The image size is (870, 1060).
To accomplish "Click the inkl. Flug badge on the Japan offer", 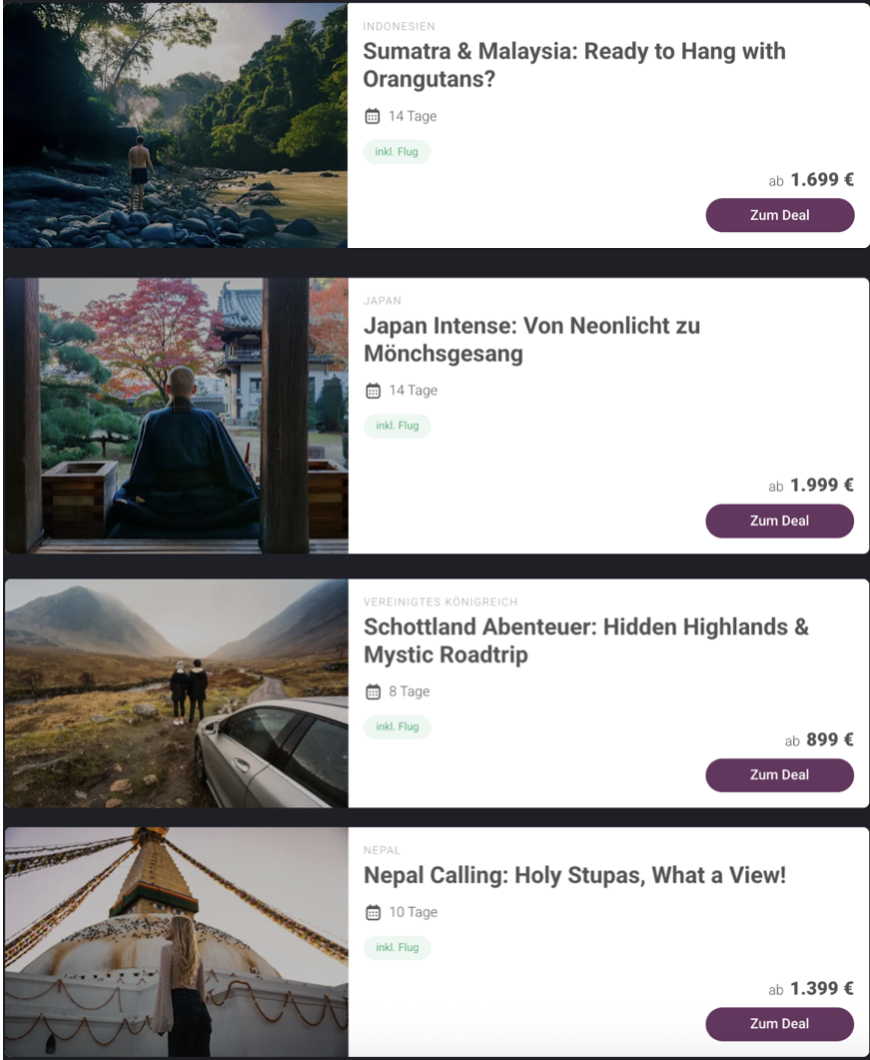I will click(396, 426).
